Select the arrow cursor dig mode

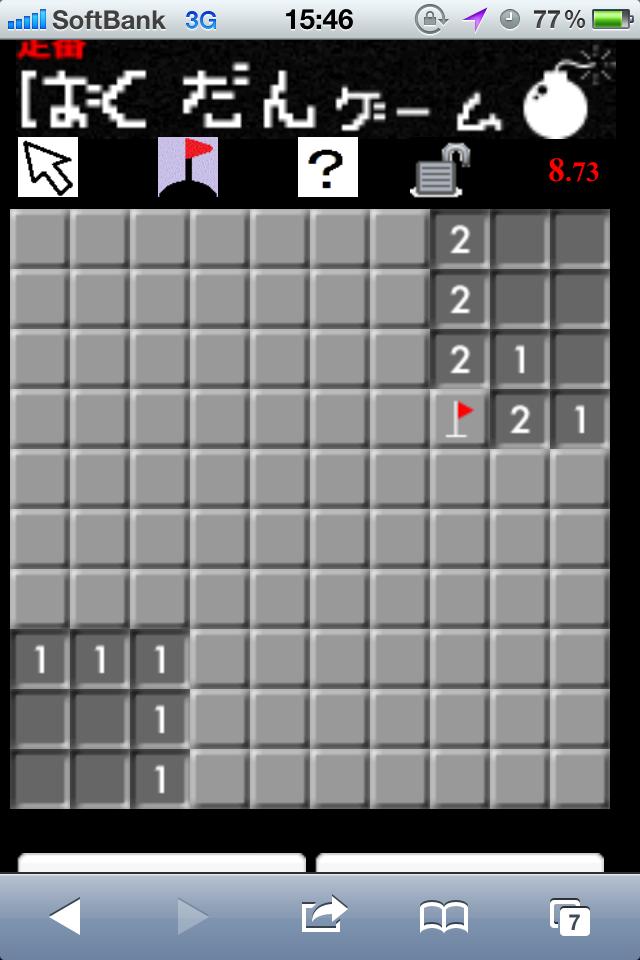48,167
